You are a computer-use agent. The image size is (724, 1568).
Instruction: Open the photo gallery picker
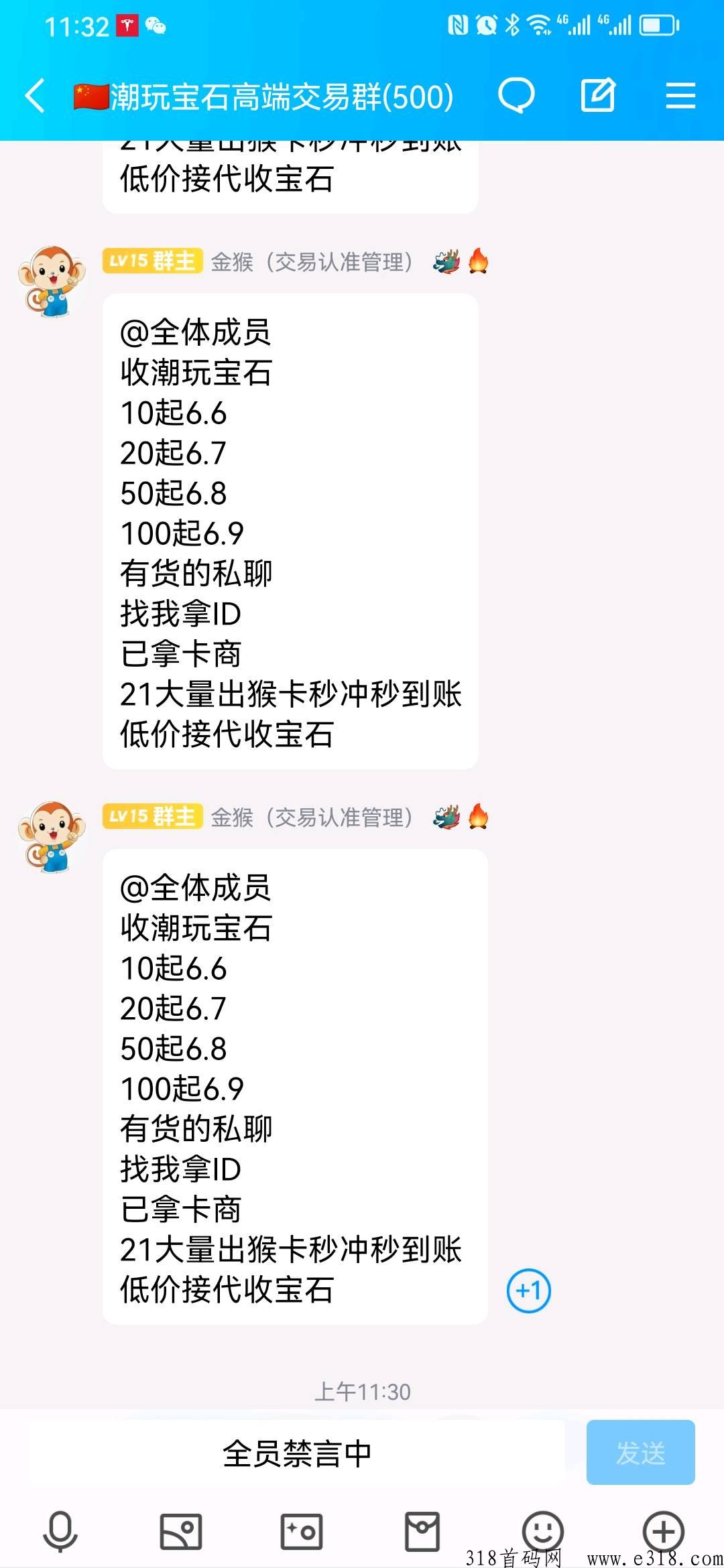(181, 1532)
